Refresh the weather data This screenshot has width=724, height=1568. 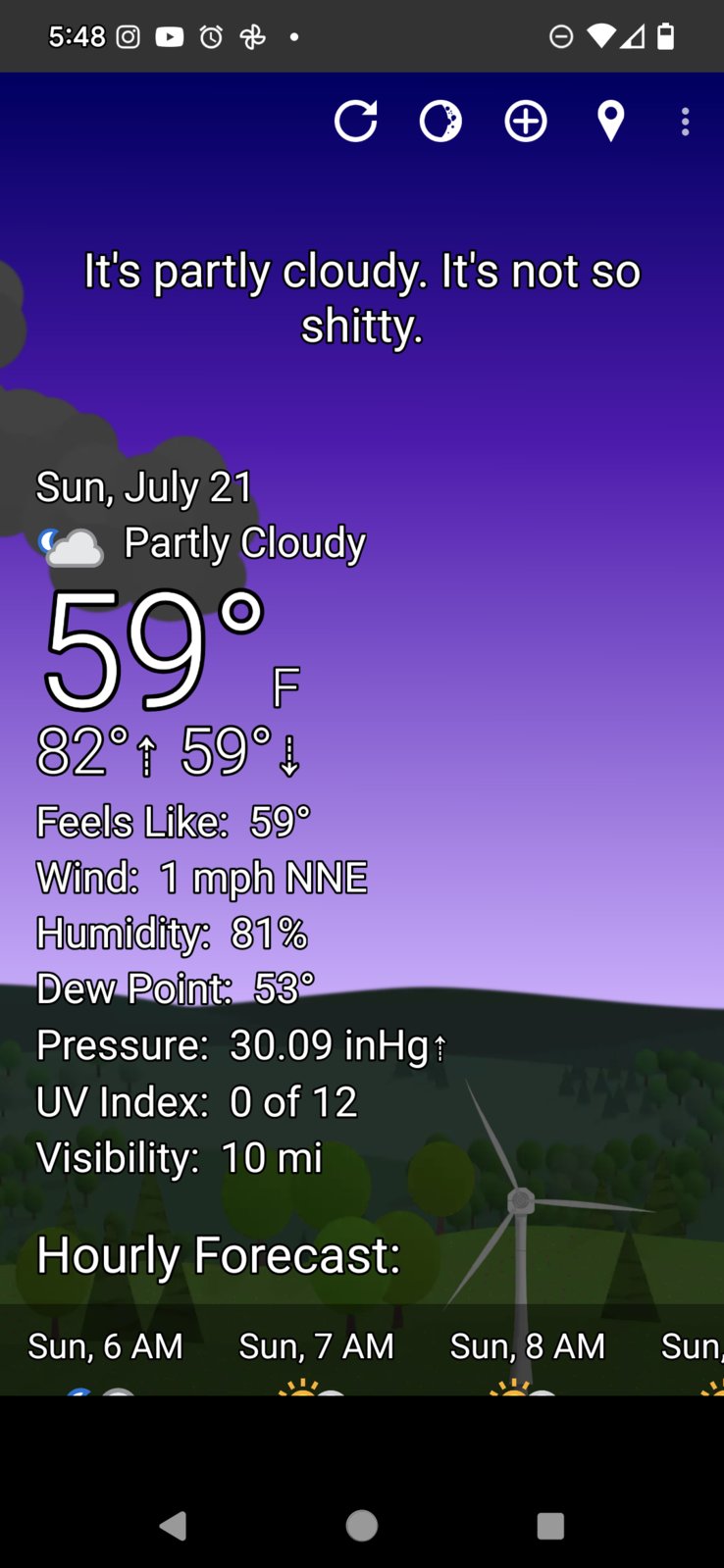click(355, 122)
